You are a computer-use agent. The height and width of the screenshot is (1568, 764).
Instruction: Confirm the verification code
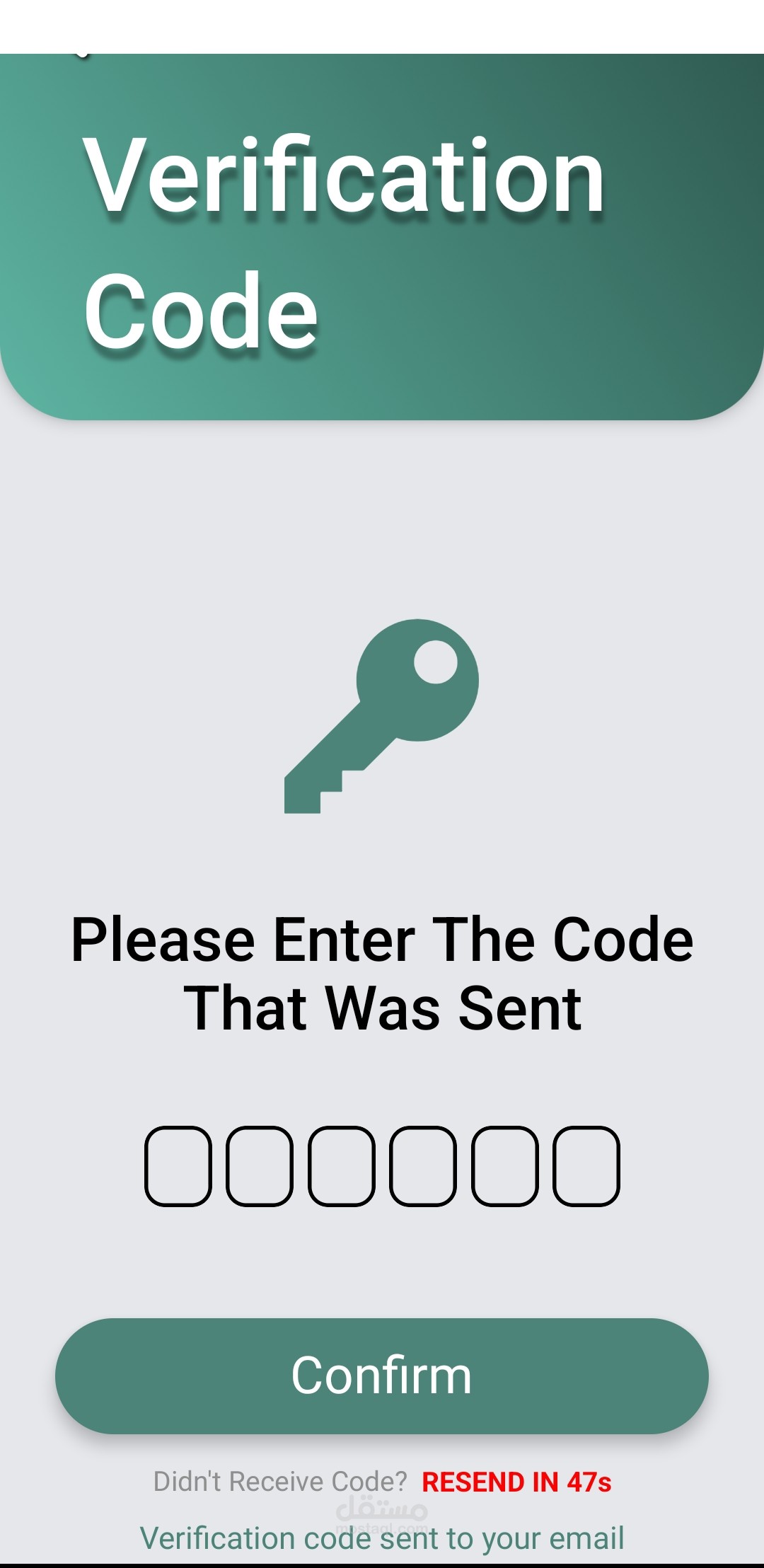382,1376
